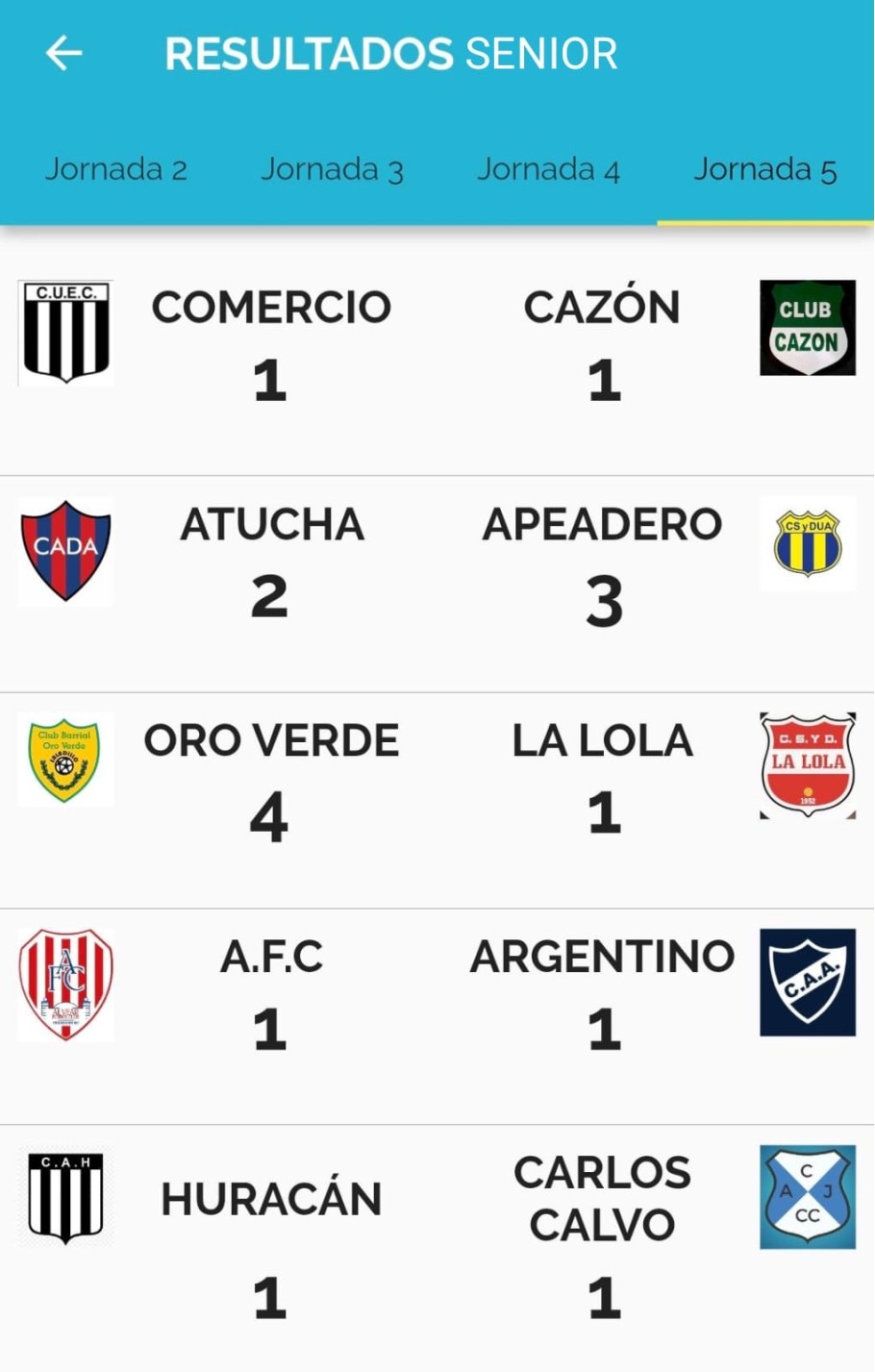Switch to the Jornada 3 tab
The width and height of the screenshot is (875, 1372).
click(x=332, y=170)
